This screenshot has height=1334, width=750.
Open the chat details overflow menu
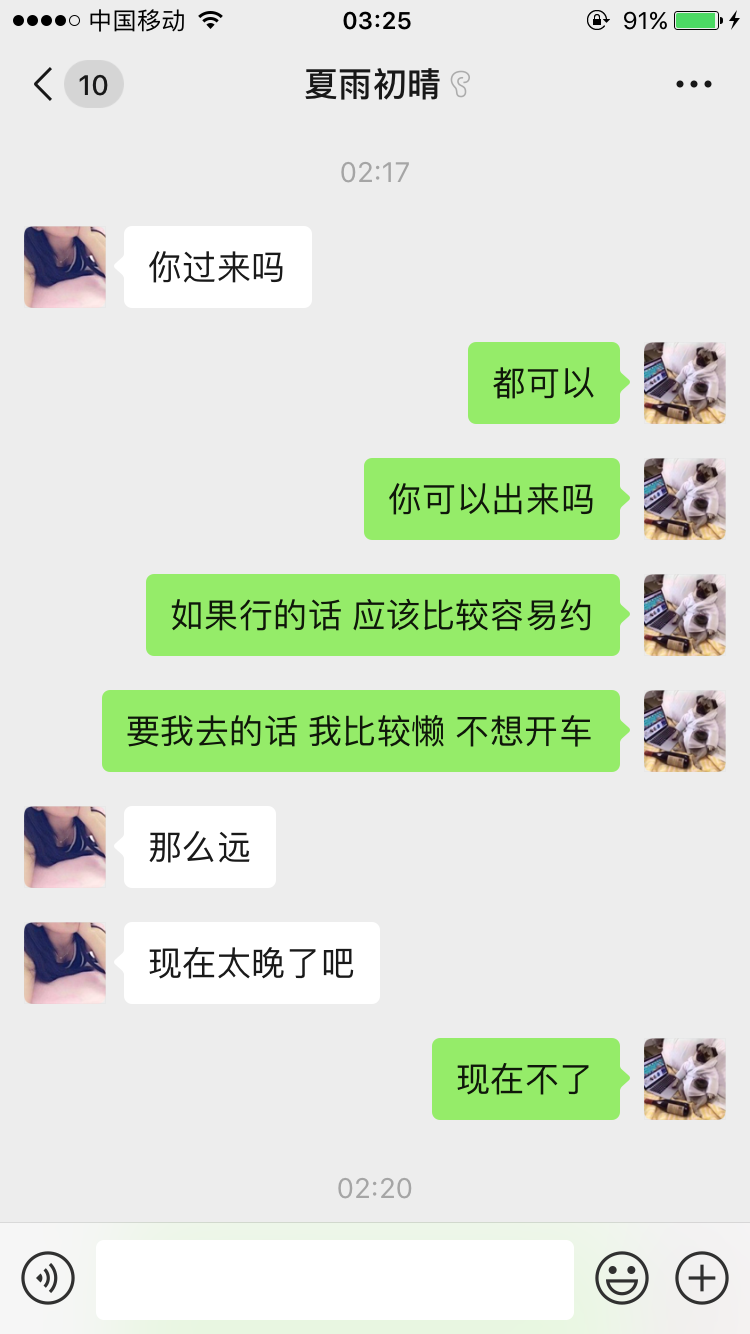coord(693,85)
